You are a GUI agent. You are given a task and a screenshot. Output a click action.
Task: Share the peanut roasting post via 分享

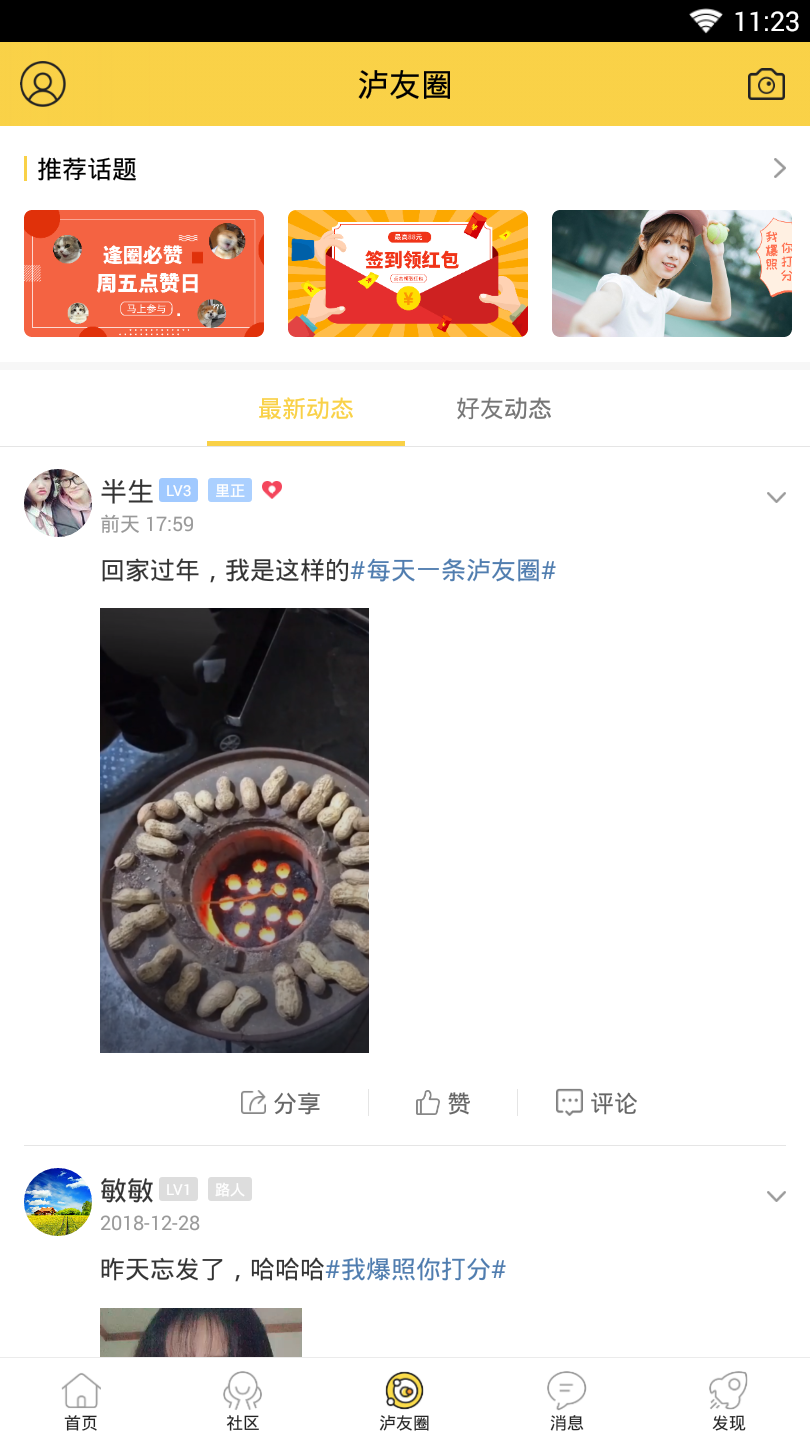[281, 1103]
